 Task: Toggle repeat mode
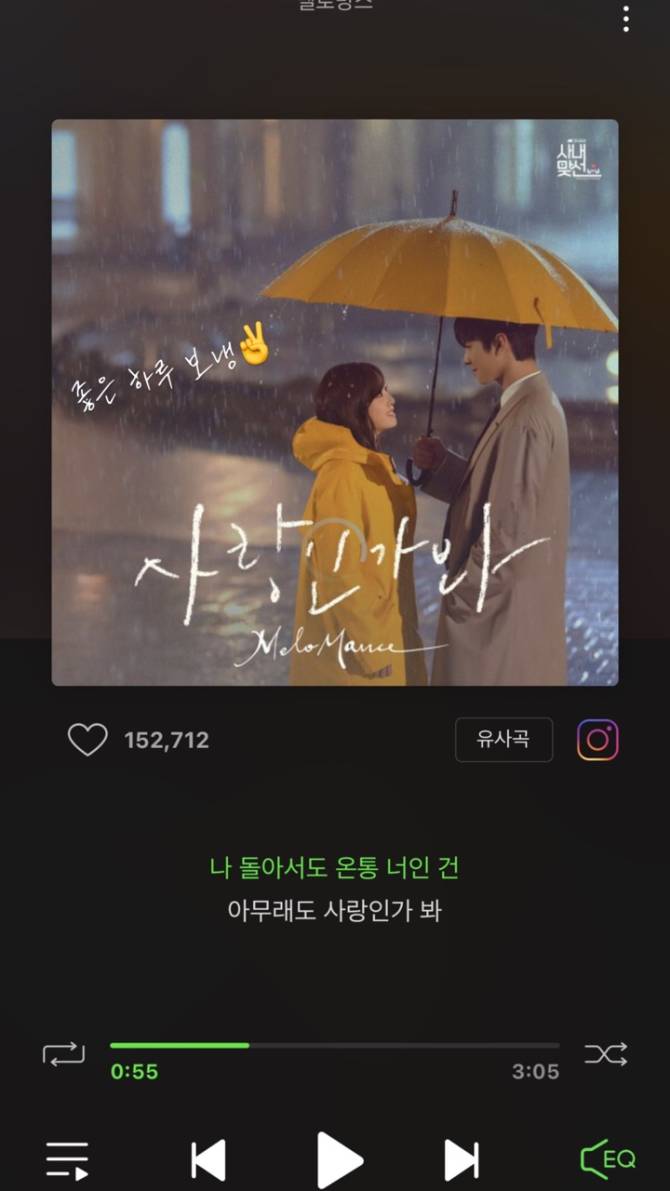click(x=63, y=1053)
